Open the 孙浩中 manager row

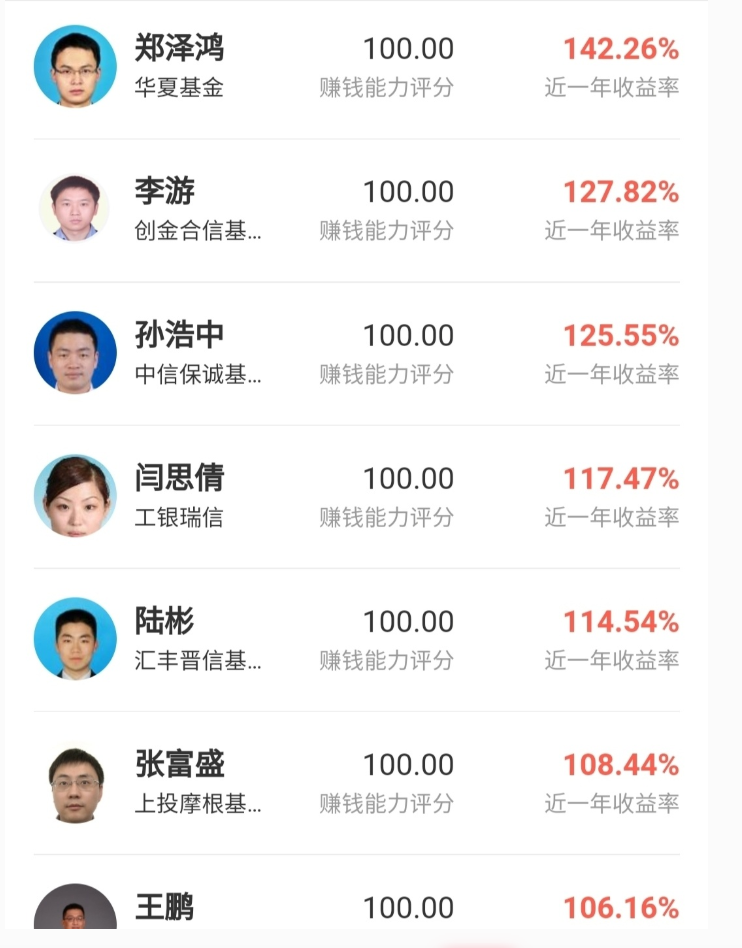pyautogui.click(x=180, y=335)
